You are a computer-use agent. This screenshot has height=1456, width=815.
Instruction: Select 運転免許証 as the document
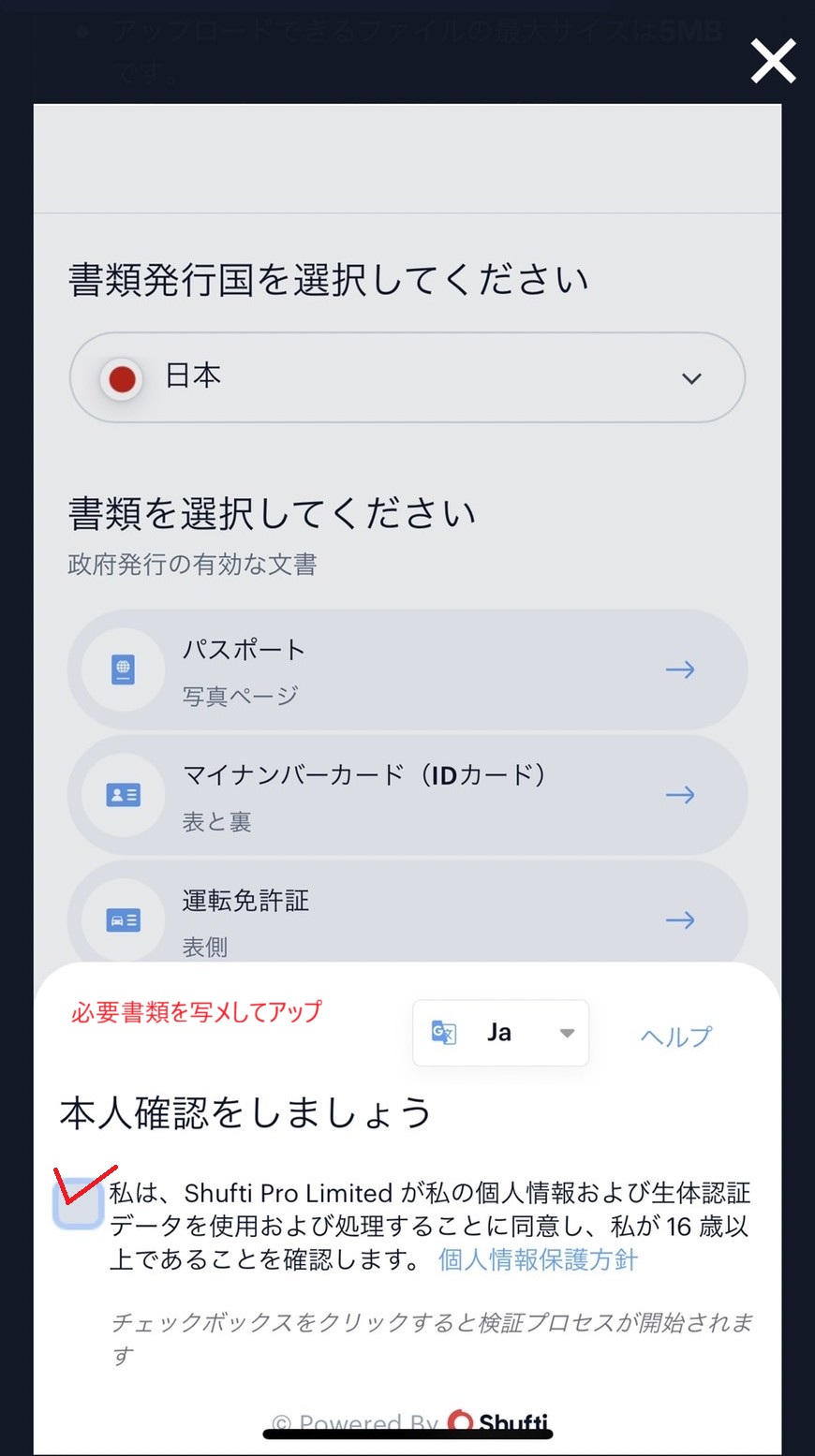tap(407, 918)
